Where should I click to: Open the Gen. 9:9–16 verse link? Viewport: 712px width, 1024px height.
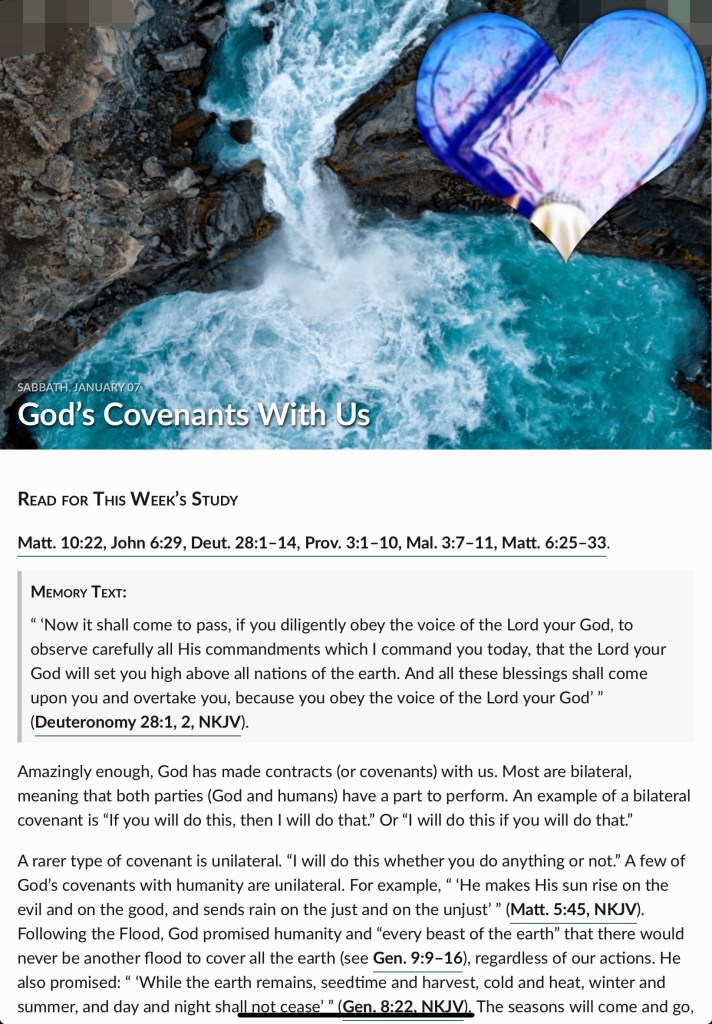(418, 958)
